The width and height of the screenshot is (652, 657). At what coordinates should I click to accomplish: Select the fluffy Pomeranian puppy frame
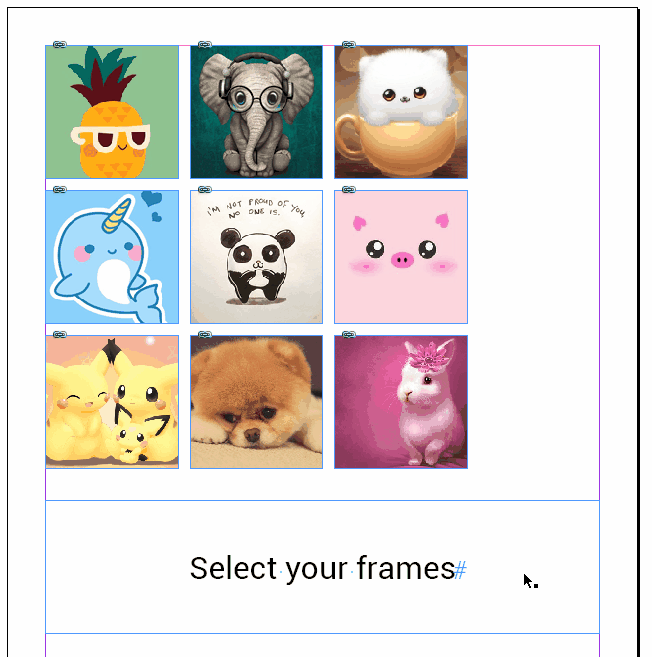click(x=256, y=402)
